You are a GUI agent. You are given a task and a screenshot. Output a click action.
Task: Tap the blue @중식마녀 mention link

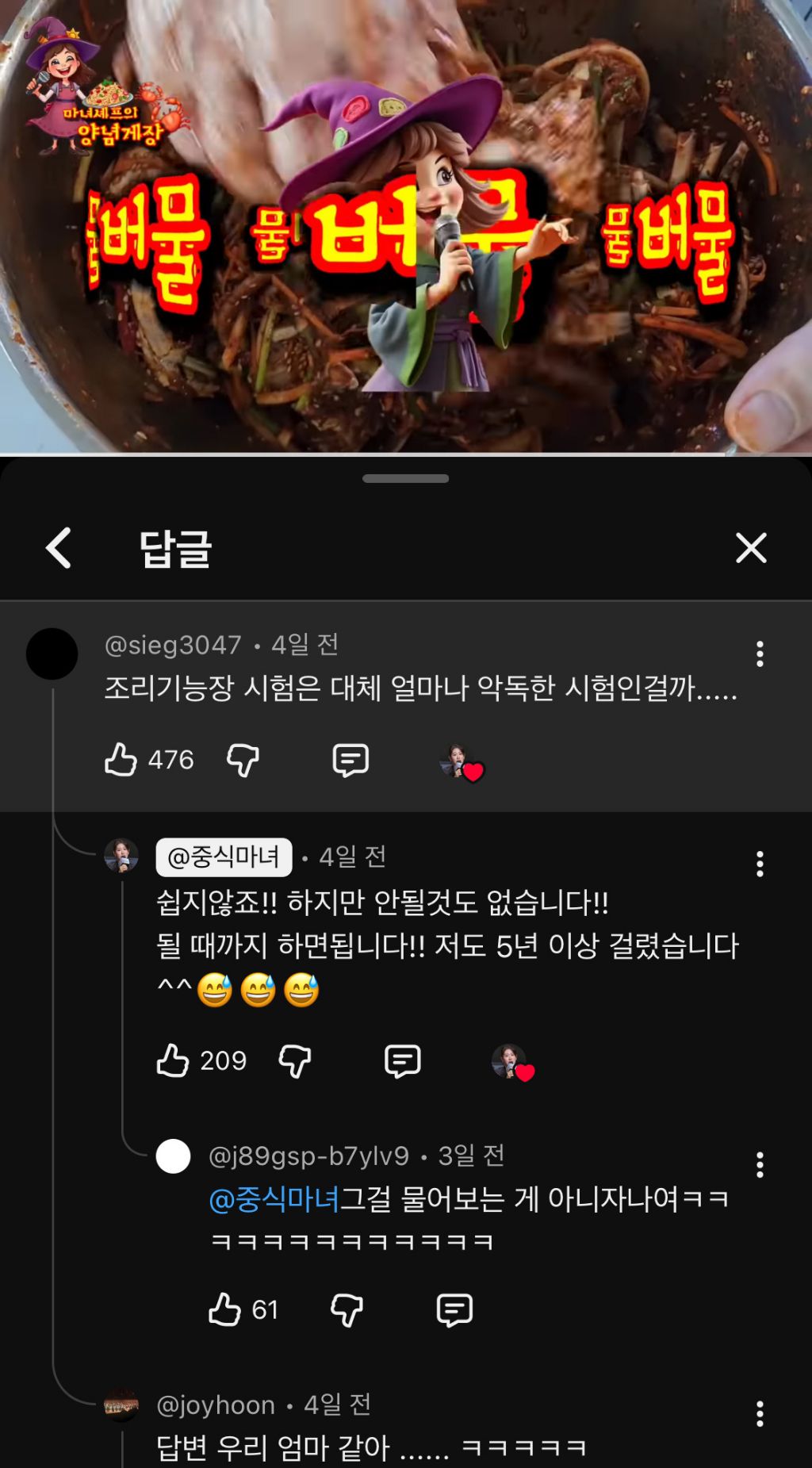274,1199
